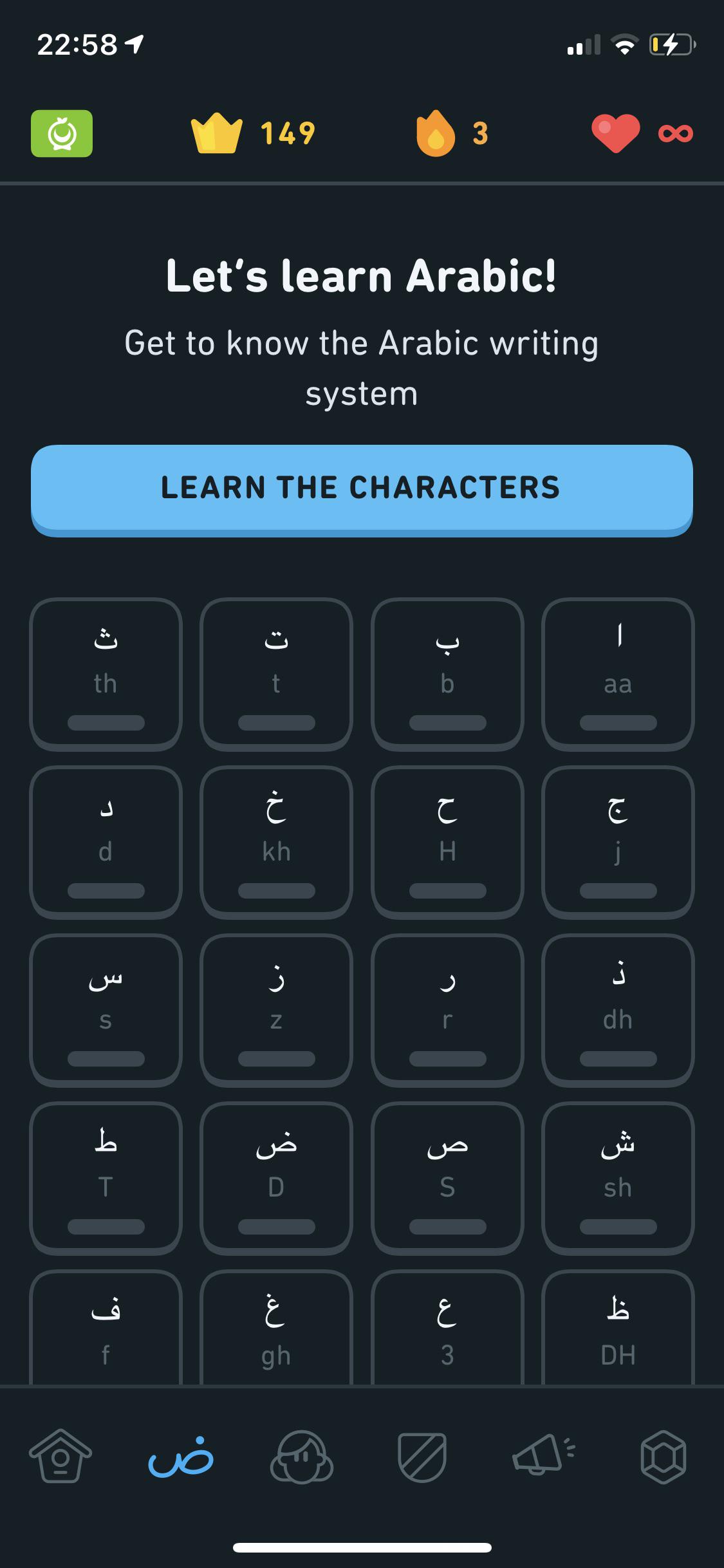724x1568 pixels.
Task: Open the sh character tile
Action: coord(618,1178)
